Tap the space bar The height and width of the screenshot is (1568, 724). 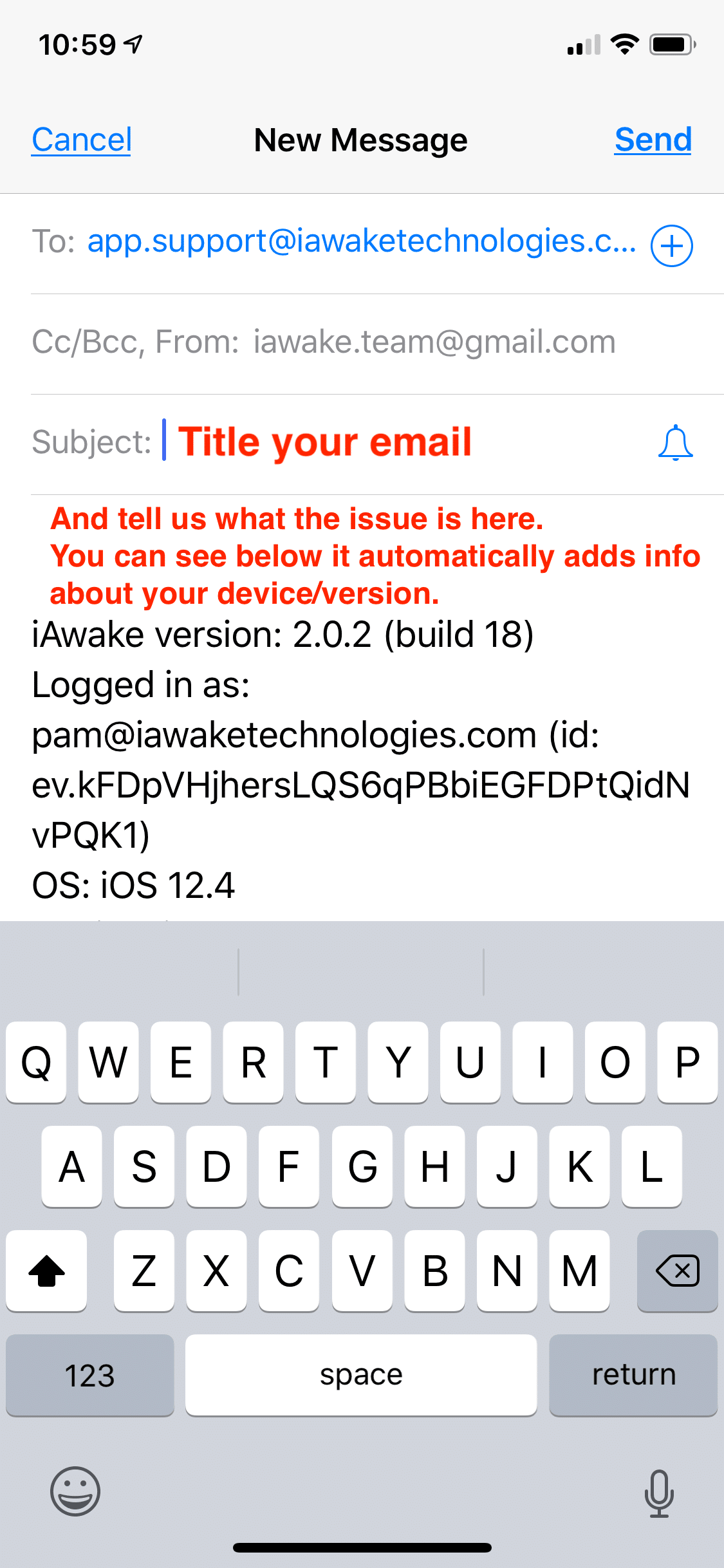pos(361,1375)
